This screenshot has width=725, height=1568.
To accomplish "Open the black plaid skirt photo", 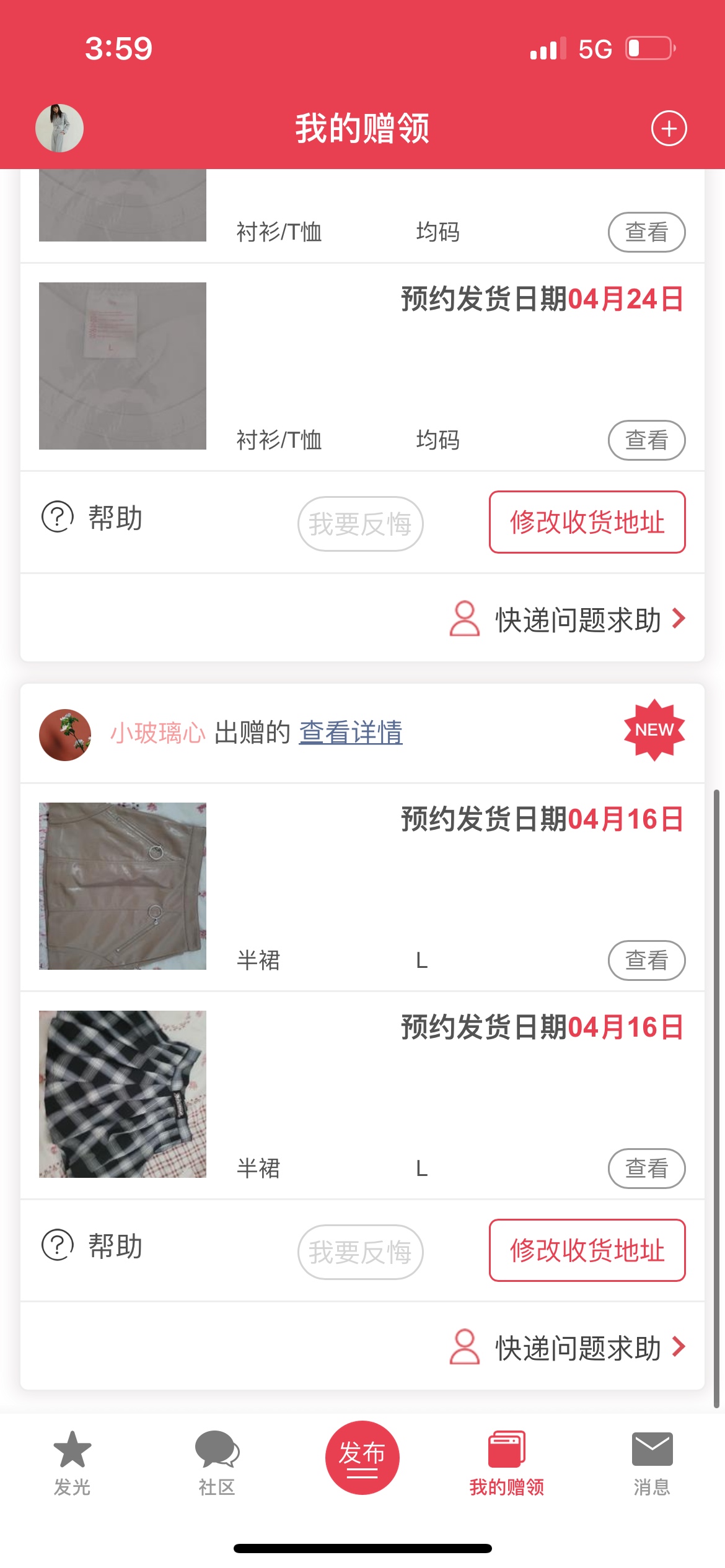I will click(123, 1094).
